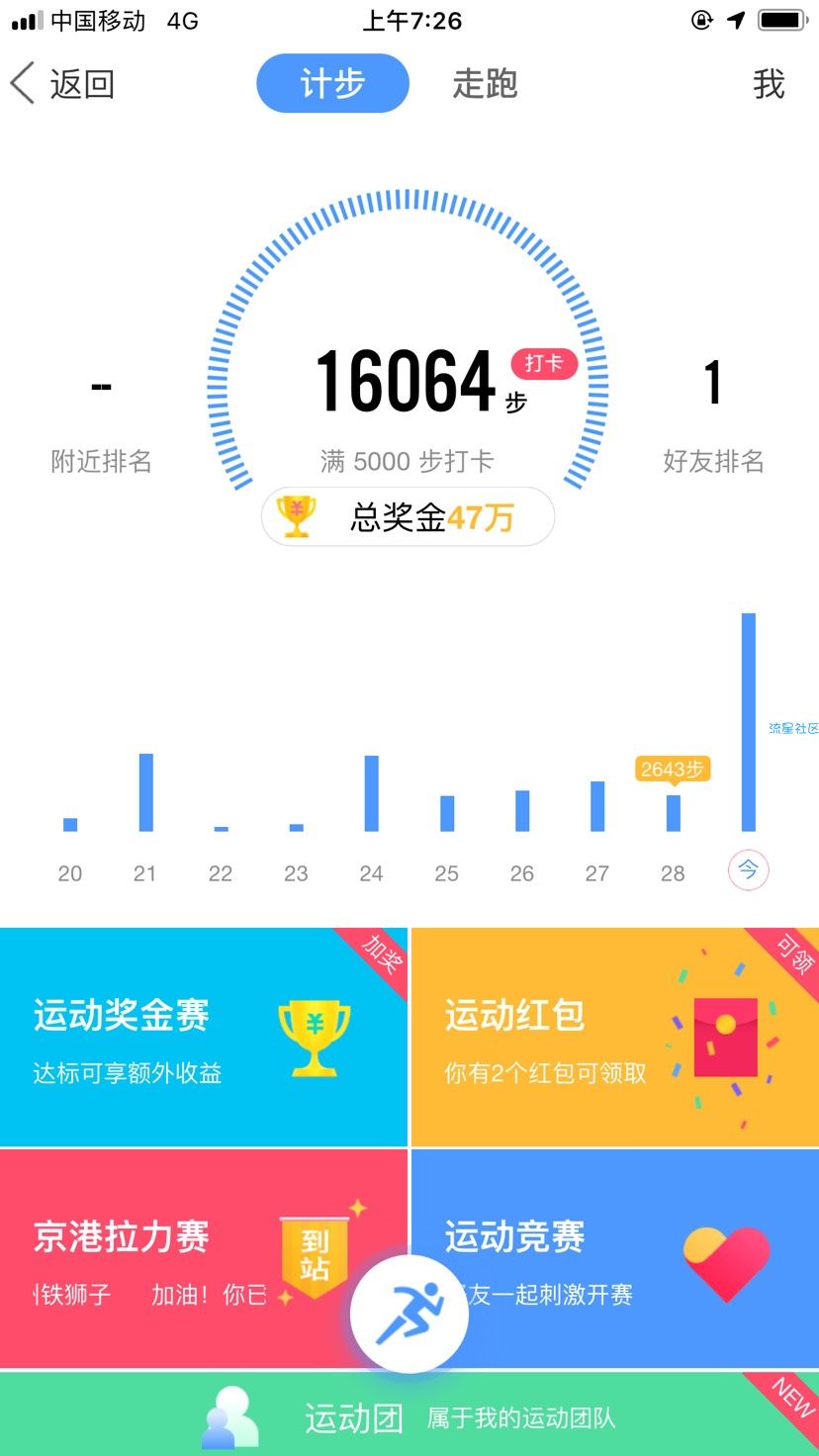The image size is (819, 1456).
Task: Start a run with the runner button
Action: tap(409, 1314)
